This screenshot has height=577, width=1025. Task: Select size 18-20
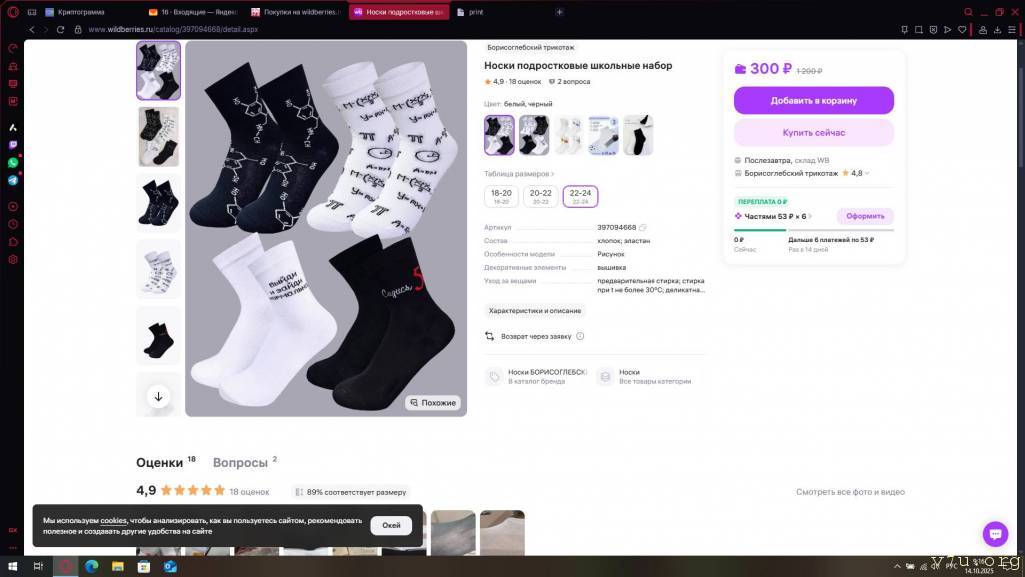(501, 196)
